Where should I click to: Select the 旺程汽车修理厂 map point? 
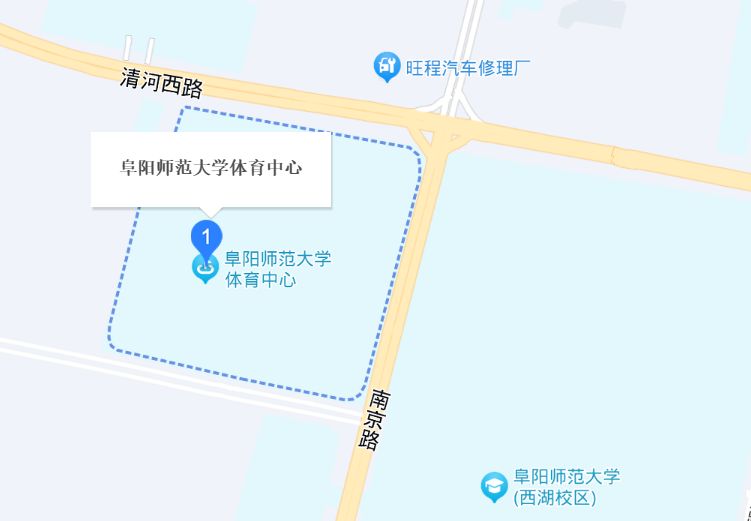(386, 68)
